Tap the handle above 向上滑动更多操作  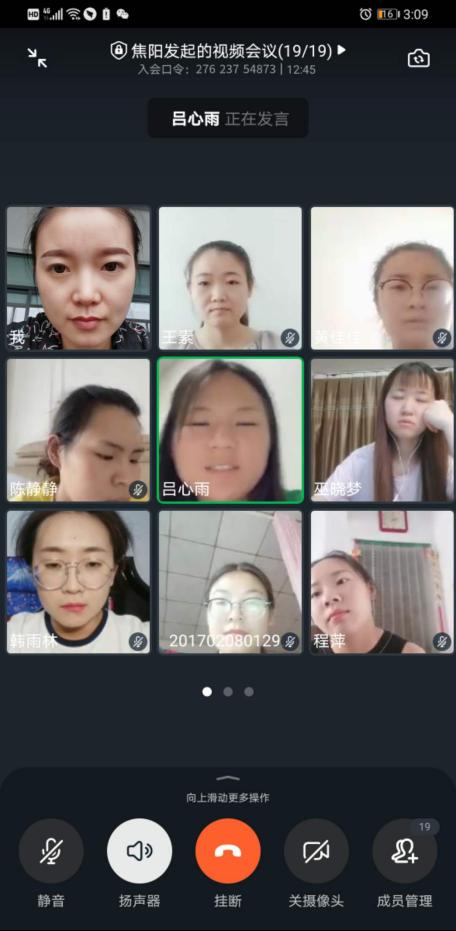228,778
